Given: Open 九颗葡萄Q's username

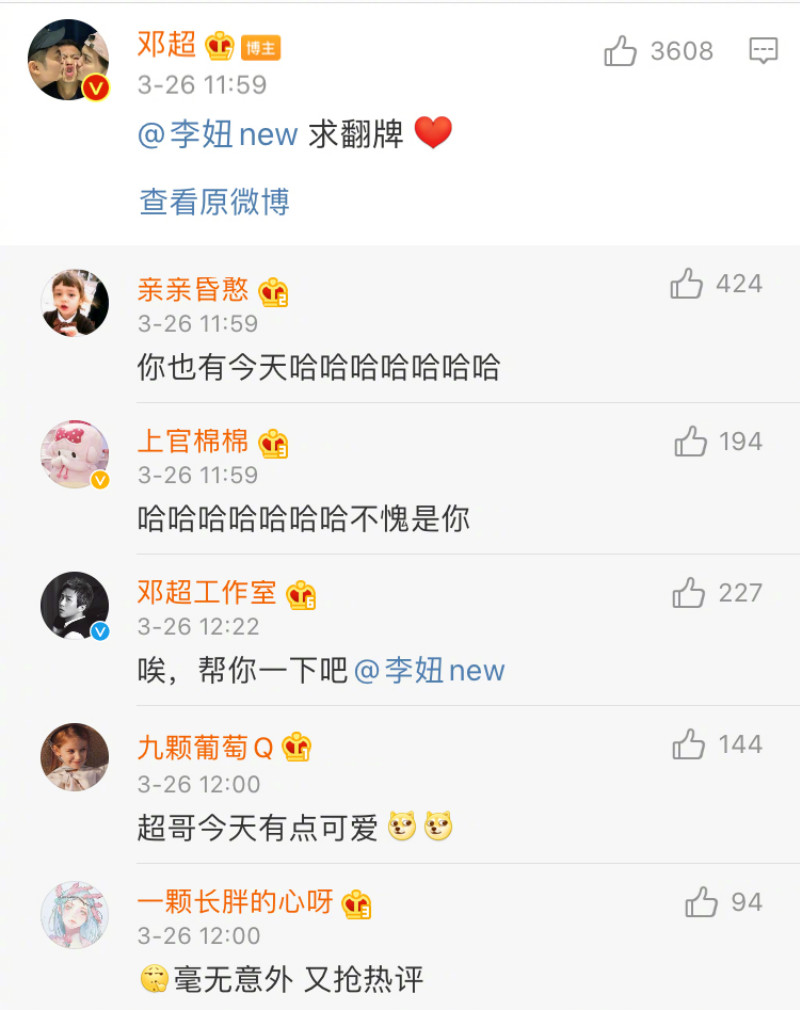Looking at the screenshot, I should pyautogui.click(x=205, y=746).
